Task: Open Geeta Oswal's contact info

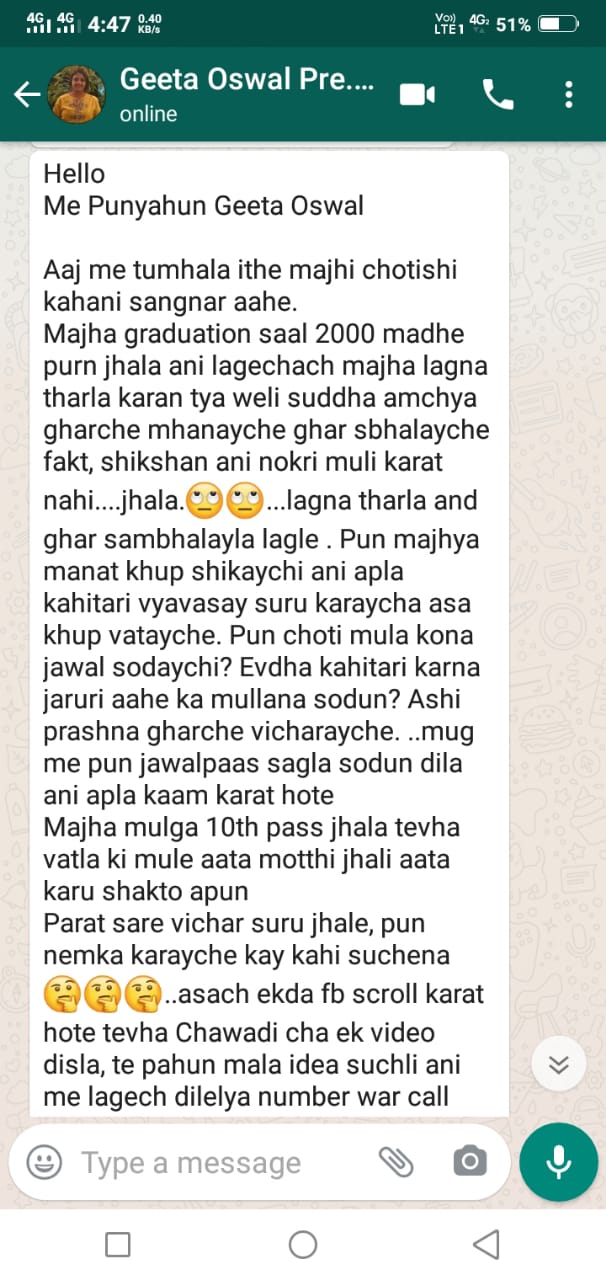Action: [245, 93]
